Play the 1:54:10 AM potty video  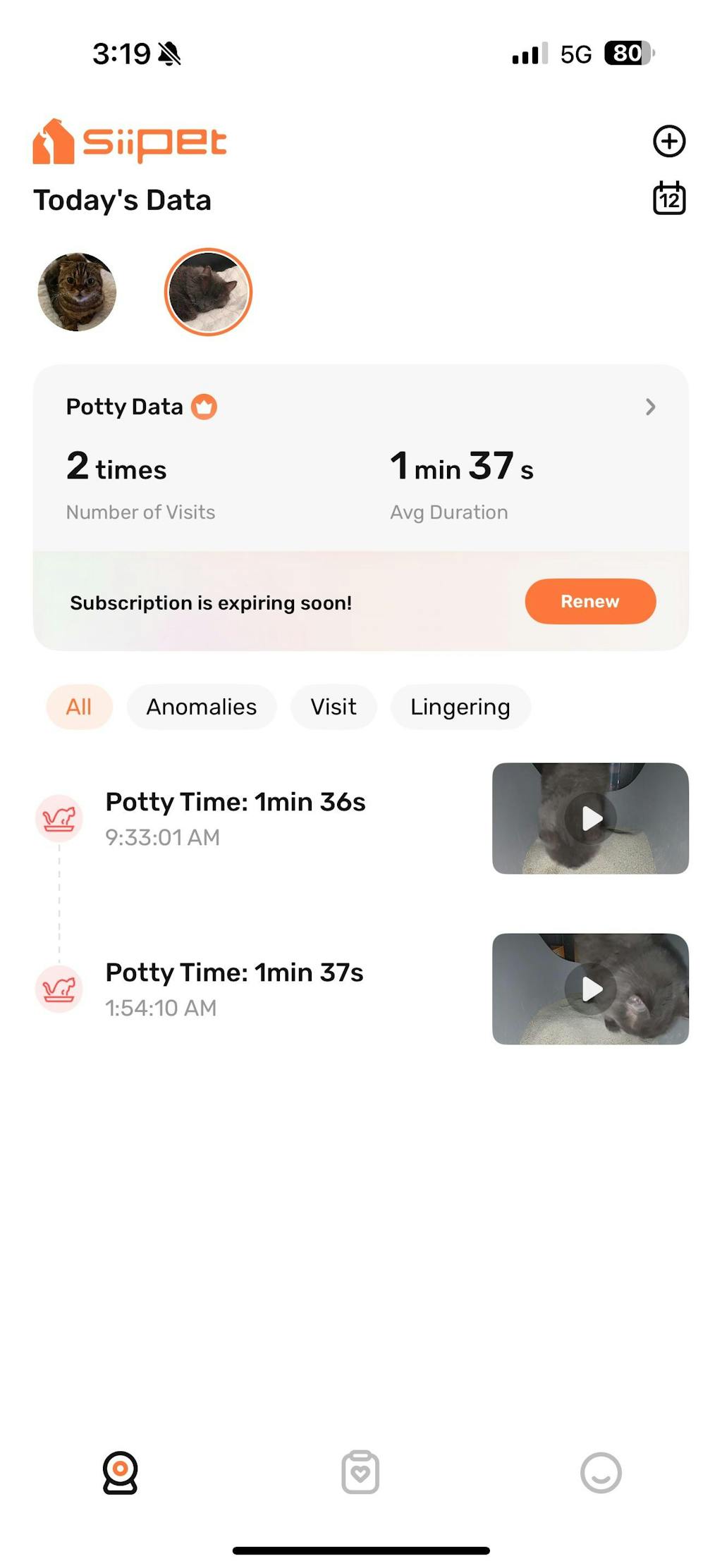(x=591, y=989)
